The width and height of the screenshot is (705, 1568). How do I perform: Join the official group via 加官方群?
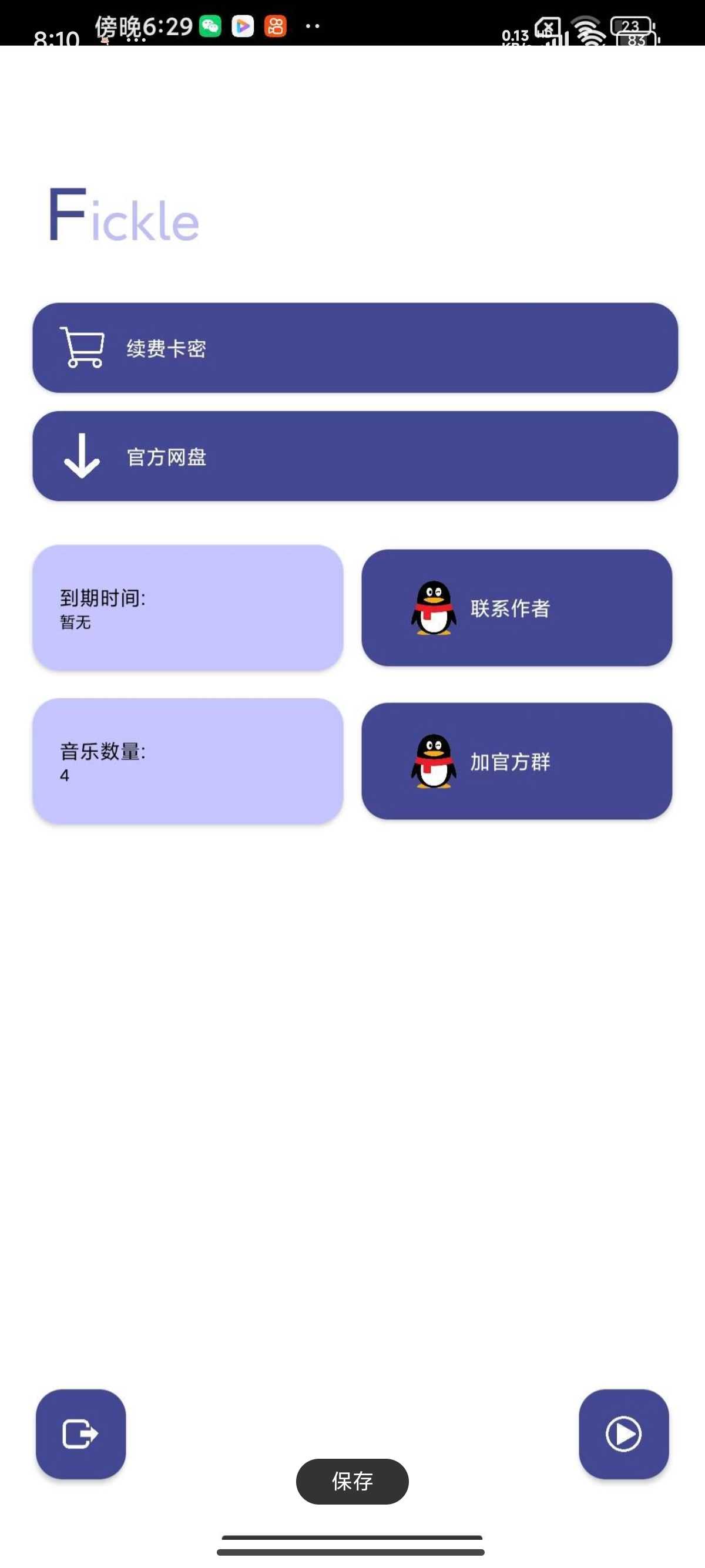coord(516,761)
